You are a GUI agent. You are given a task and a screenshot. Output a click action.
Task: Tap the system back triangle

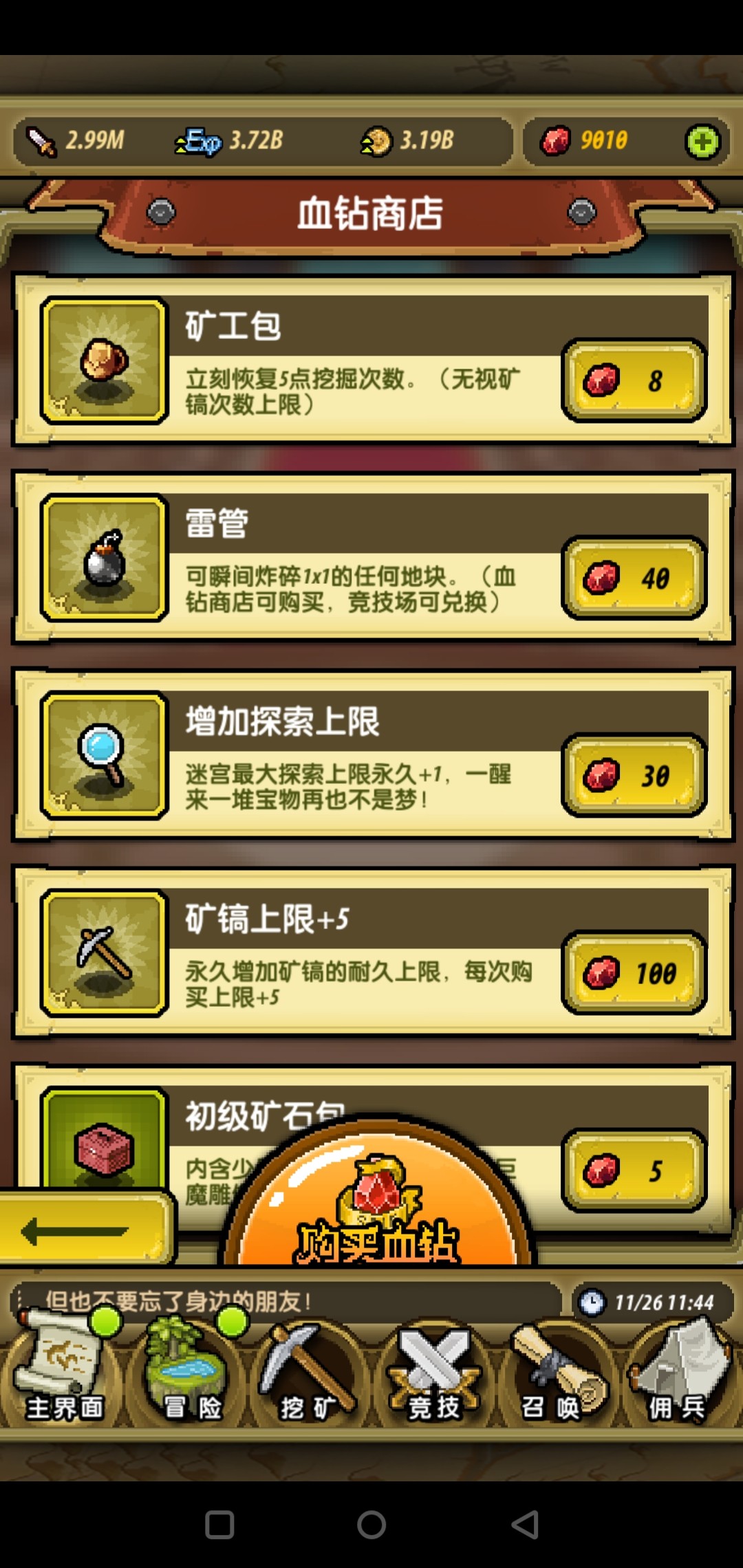point(524,1525)
